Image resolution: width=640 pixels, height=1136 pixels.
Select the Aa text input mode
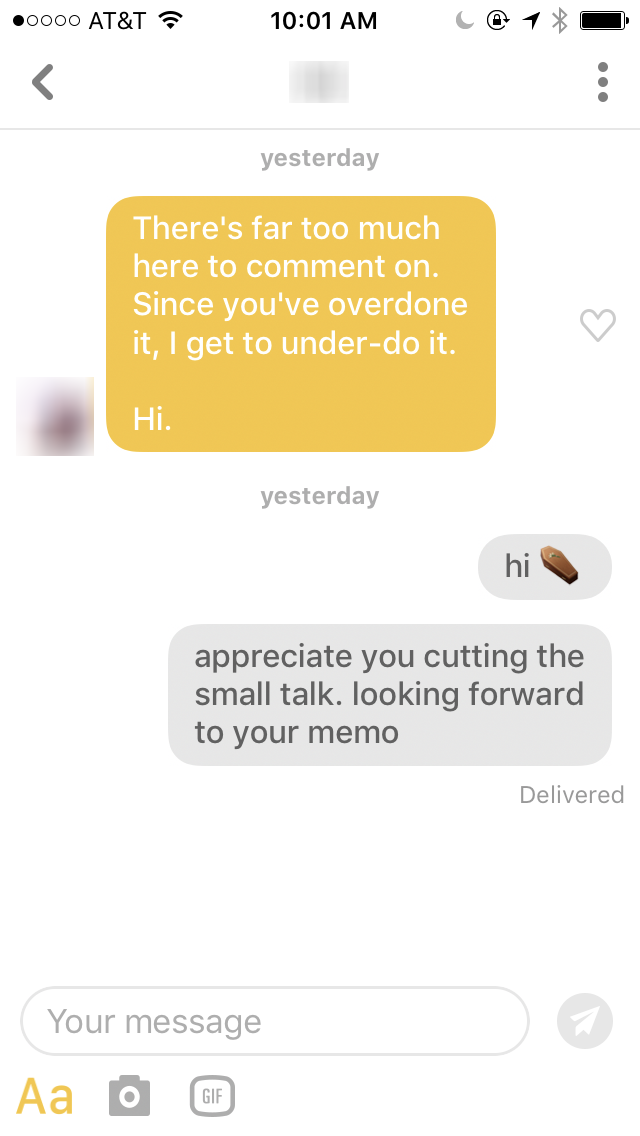tap(45, 1096)
